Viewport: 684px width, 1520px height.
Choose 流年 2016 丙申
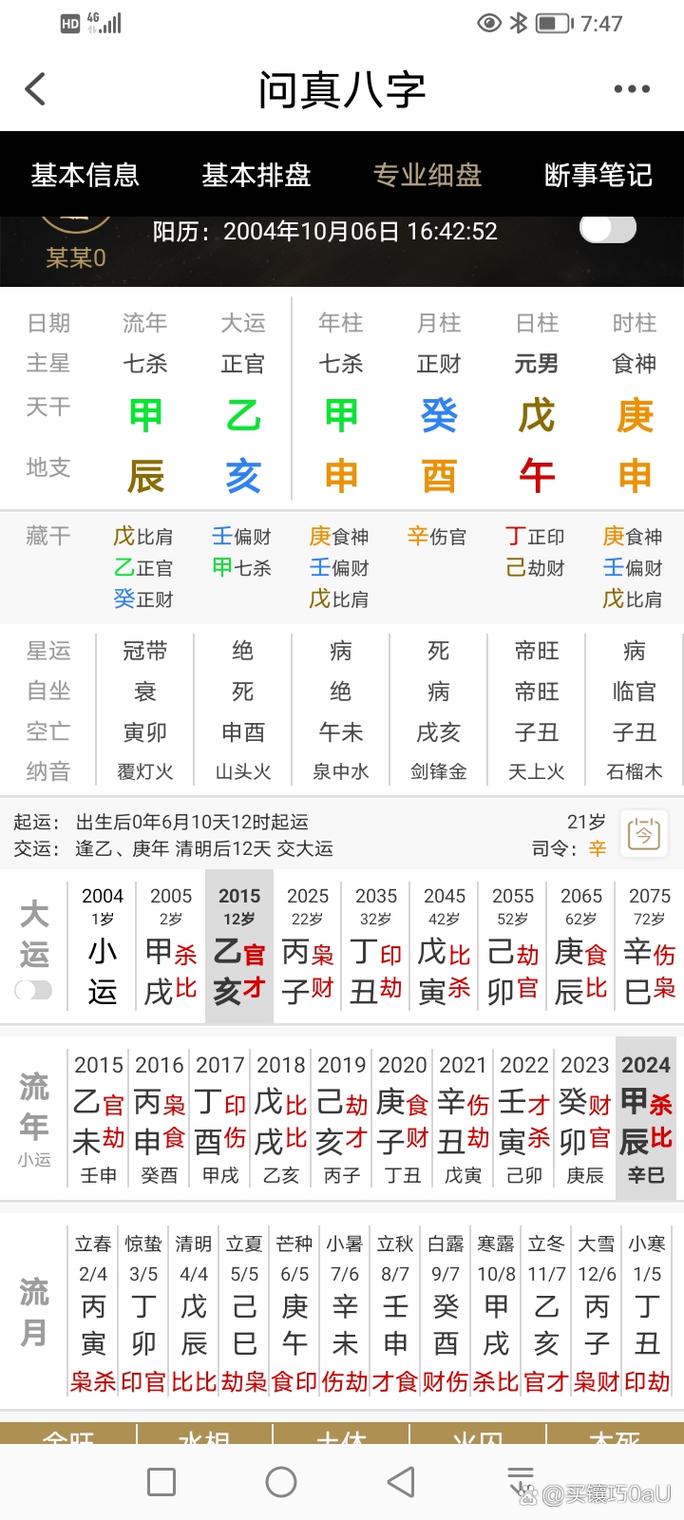[159, 1118]
